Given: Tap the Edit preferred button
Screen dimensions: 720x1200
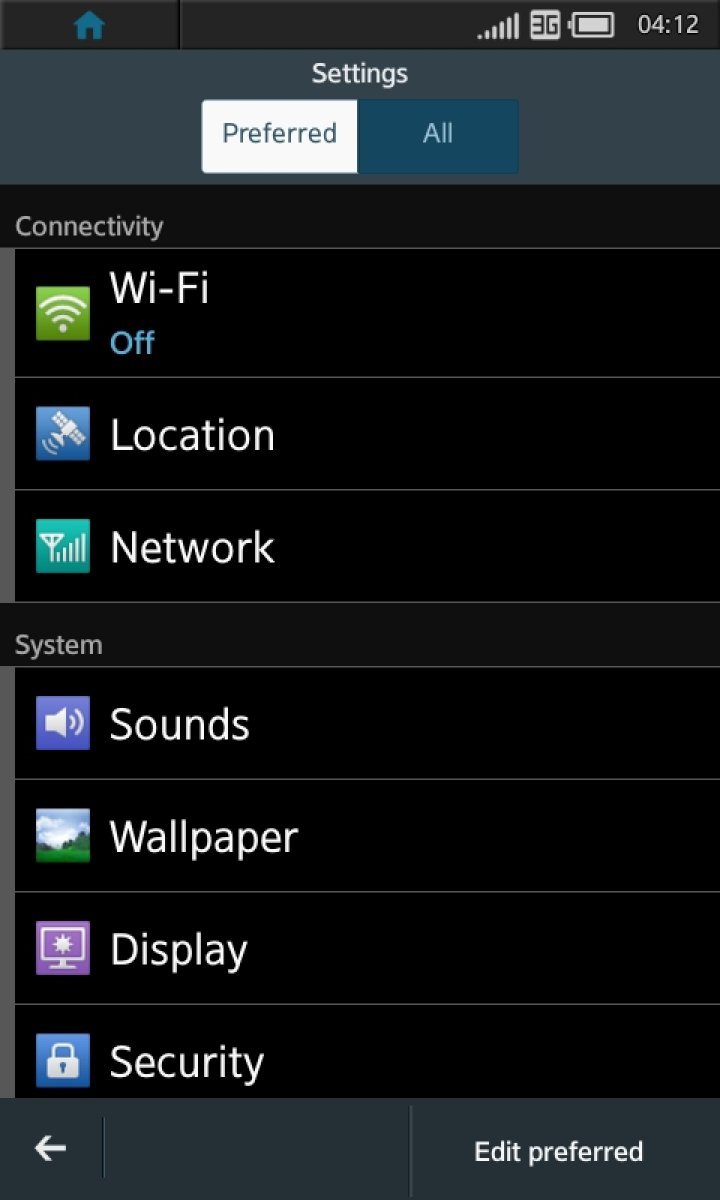Looking at the screenshot, I should (558, 1151).
